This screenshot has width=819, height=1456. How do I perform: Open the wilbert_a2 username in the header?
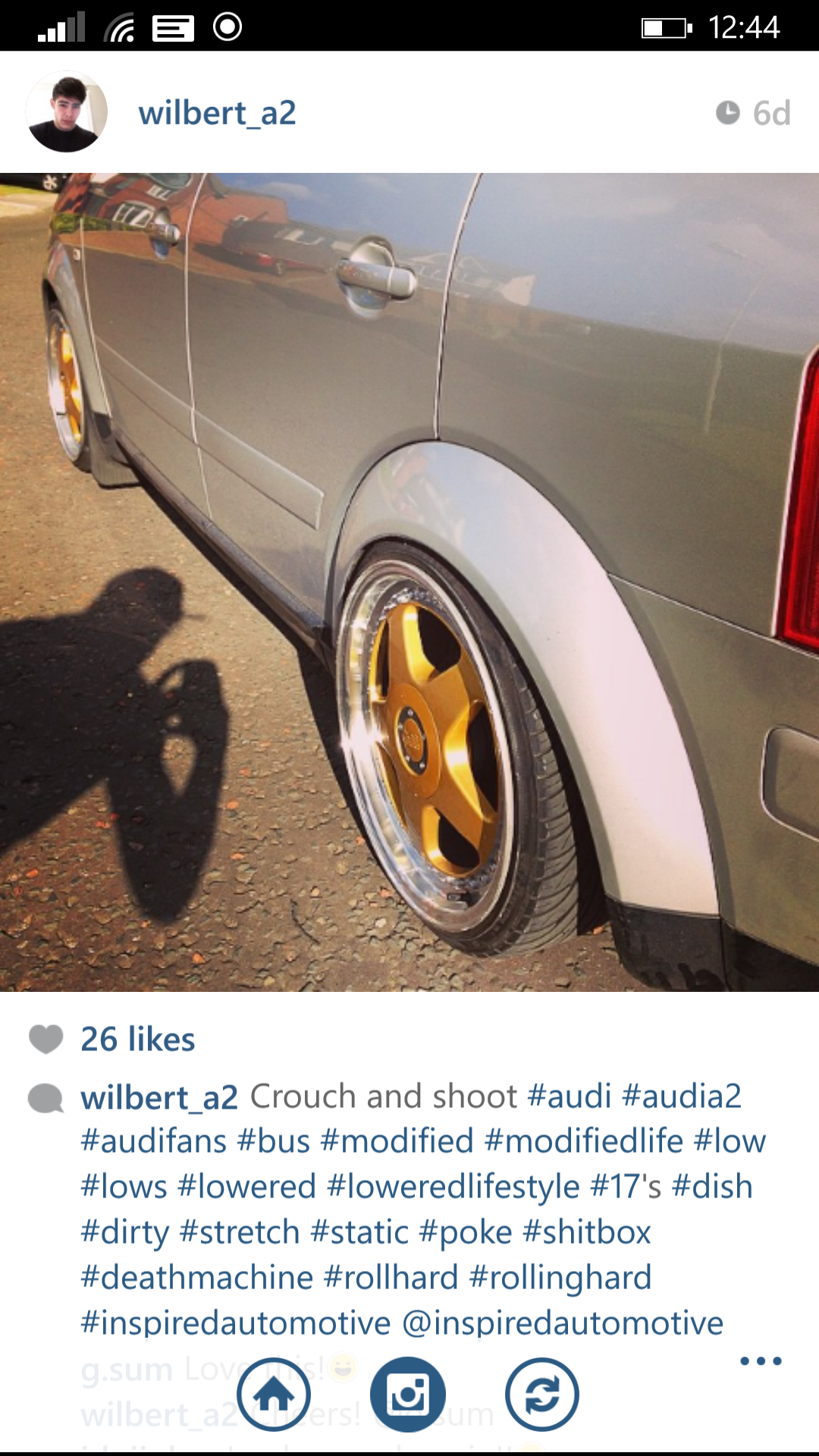click(217, 113)
